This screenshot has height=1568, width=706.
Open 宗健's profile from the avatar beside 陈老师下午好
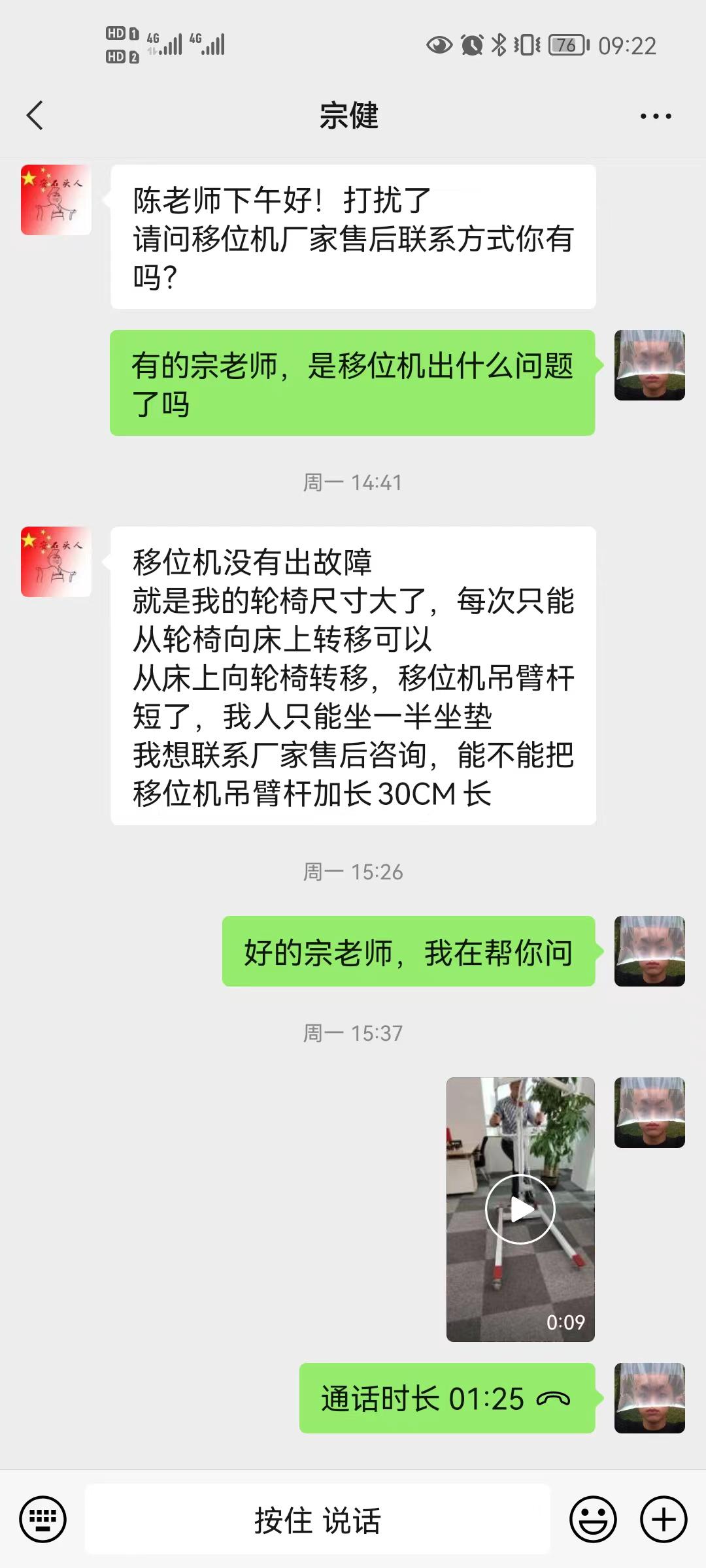56,200
